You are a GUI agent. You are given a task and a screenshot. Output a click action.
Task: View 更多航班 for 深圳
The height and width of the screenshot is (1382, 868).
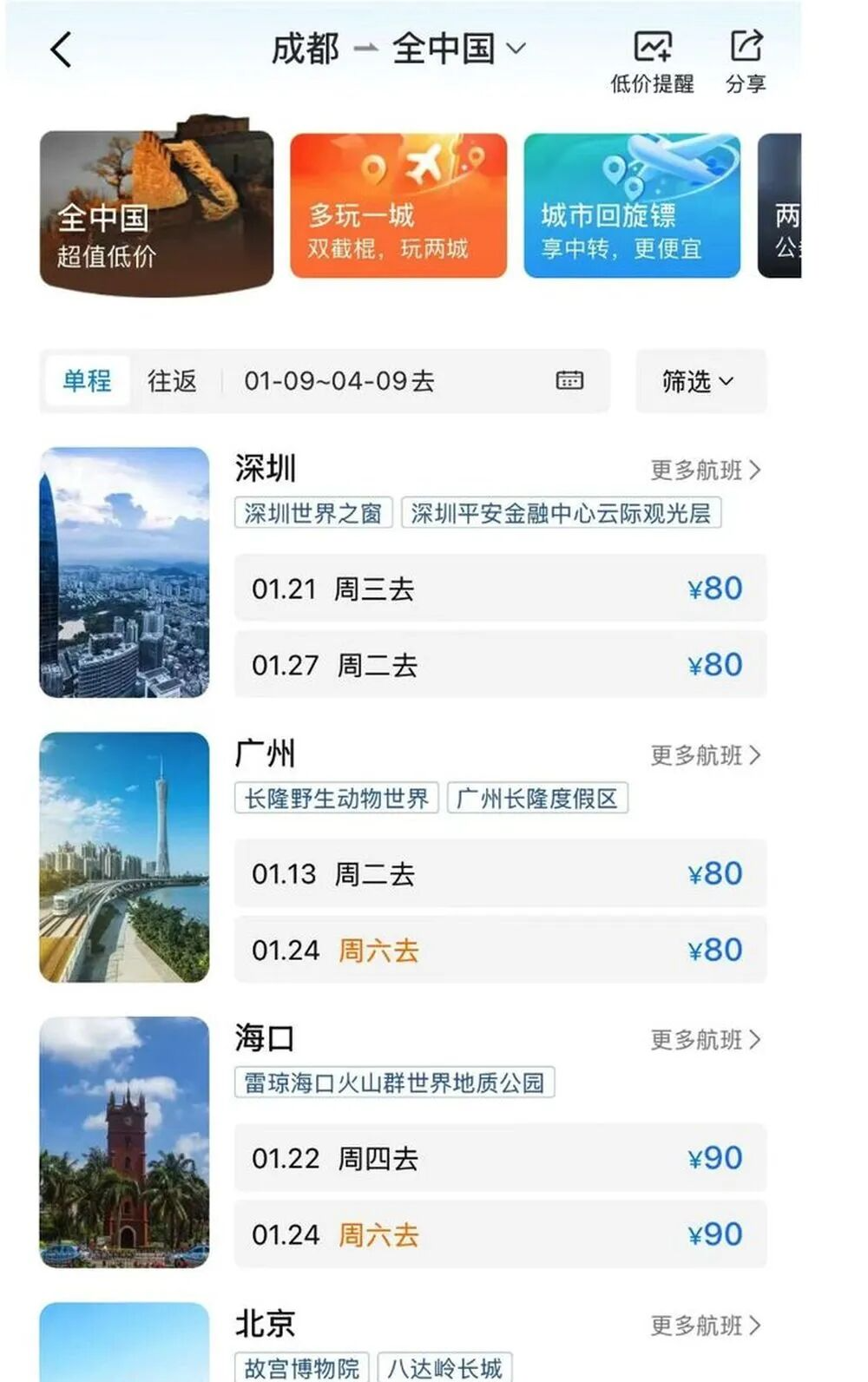(x=705, y=471)
